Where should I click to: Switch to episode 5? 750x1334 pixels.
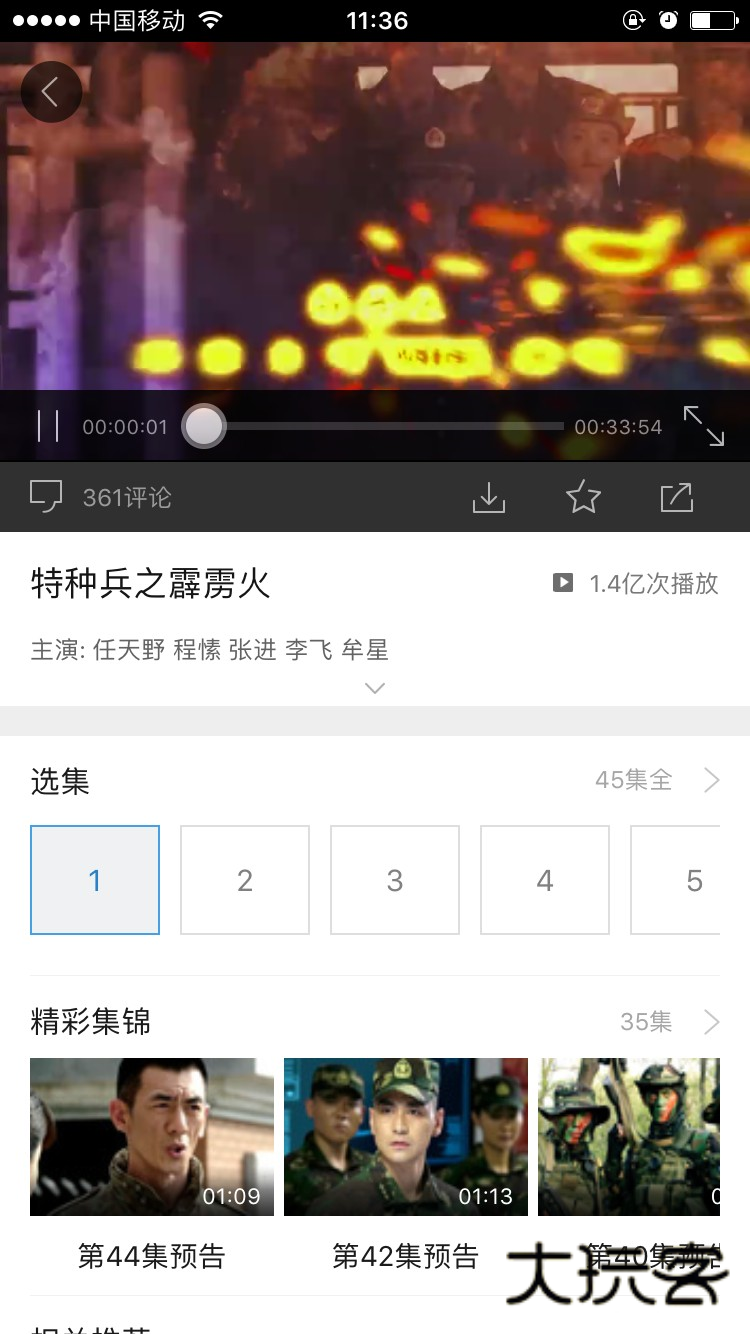coord(694,880)
